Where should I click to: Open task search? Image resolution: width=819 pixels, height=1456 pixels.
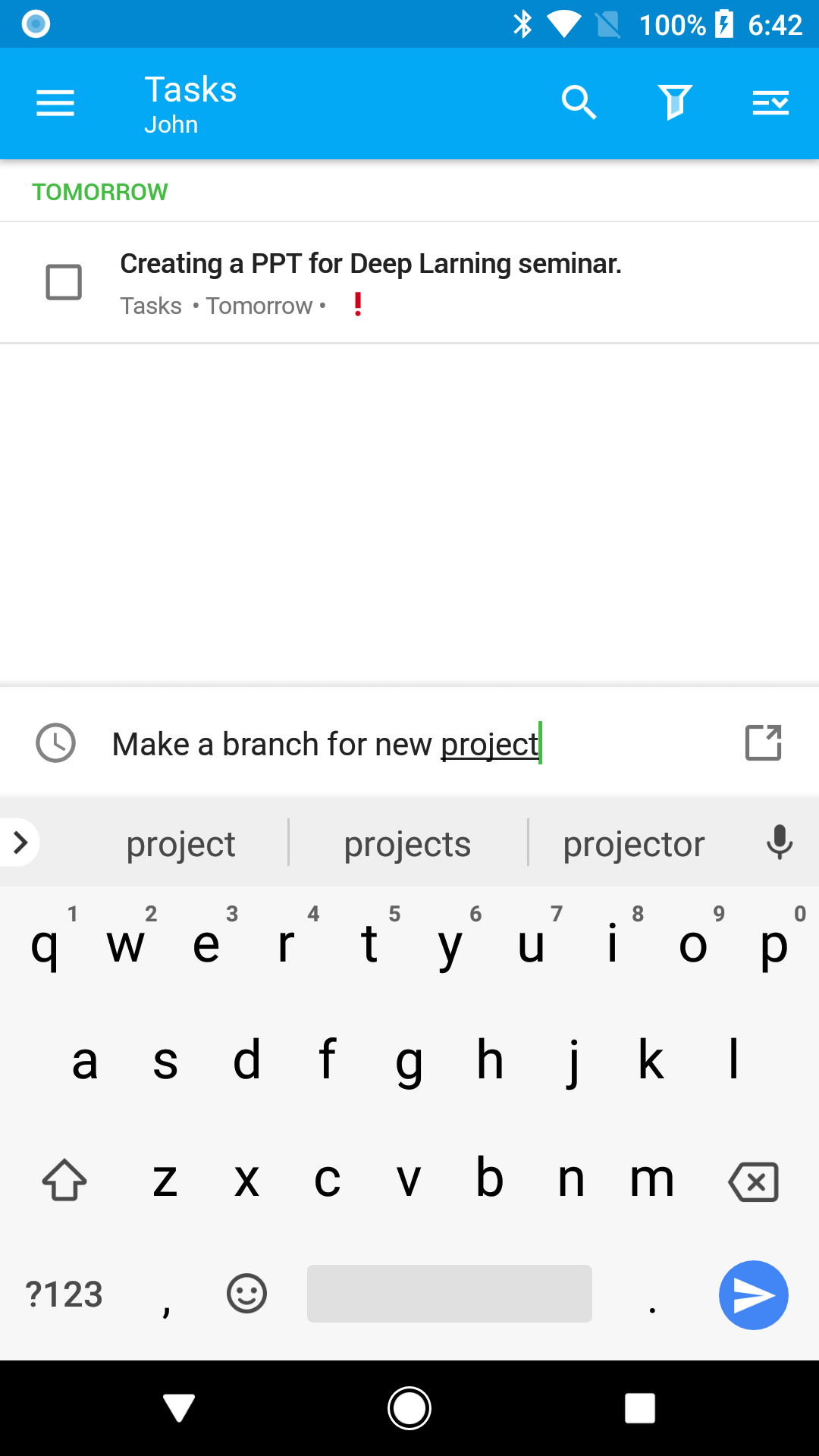[x=579, y=102]
